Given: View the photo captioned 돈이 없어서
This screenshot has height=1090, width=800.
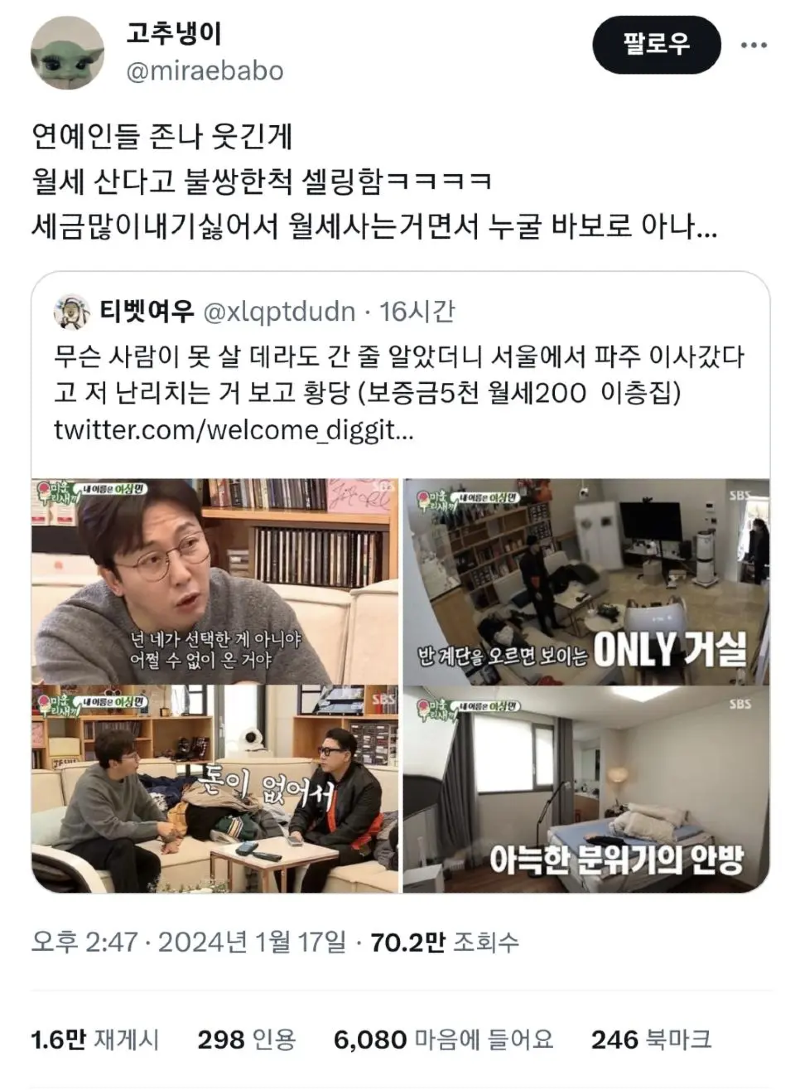Looking at the screenshot, I should 215,788.
